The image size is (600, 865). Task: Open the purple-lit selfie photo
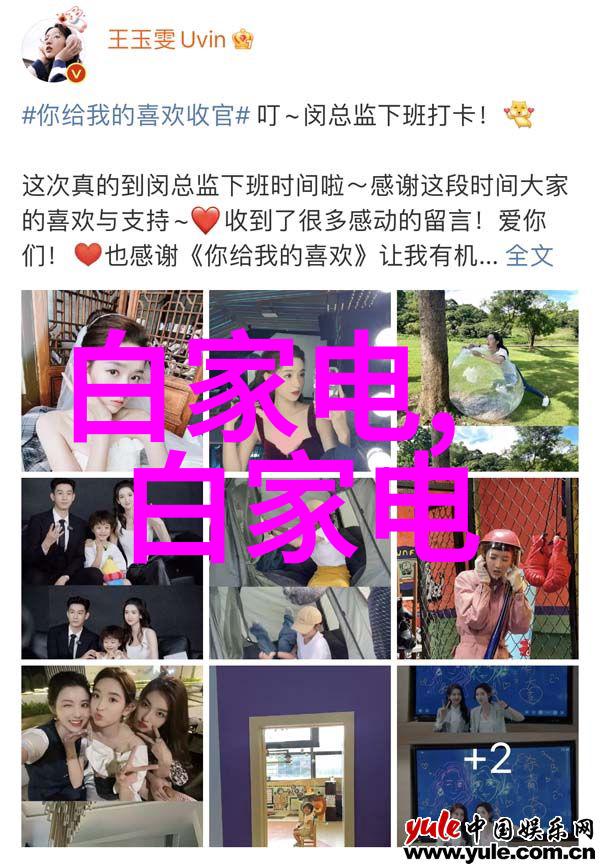[x=299, y=379]
